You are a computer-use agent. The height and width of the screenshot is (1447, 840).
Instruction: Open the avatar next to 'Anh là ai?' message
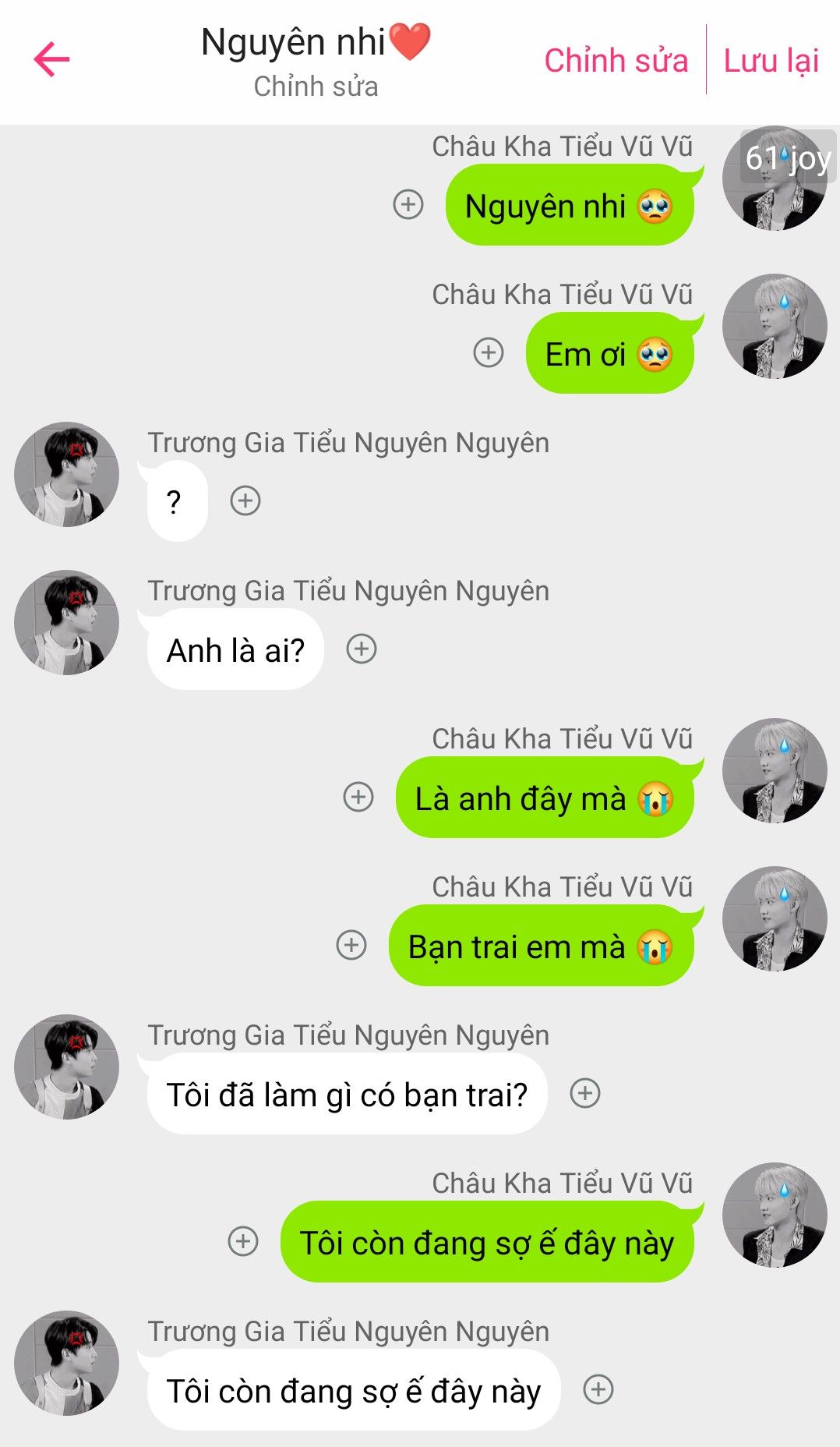point(67,622)
